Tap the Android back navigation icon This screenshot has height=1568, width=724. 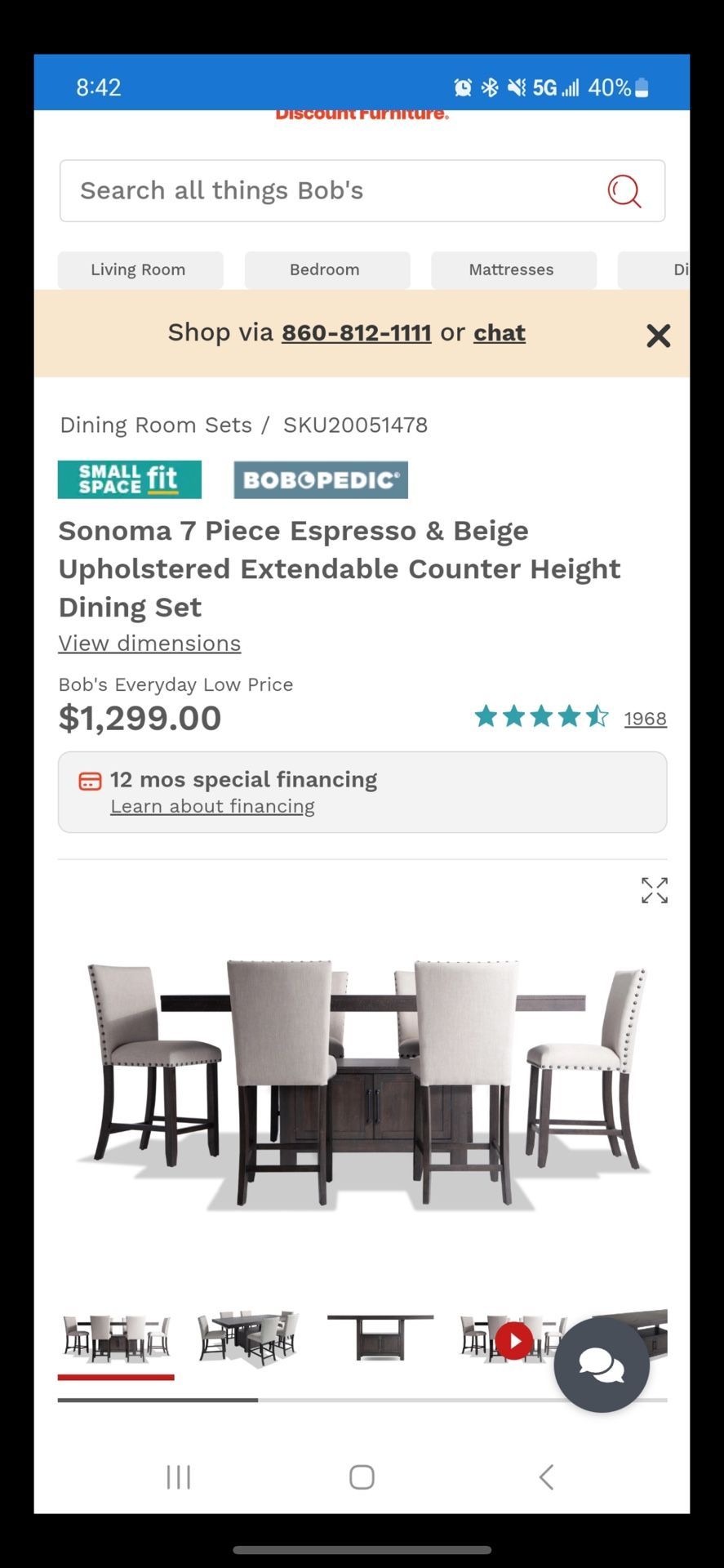[545, 1477]
